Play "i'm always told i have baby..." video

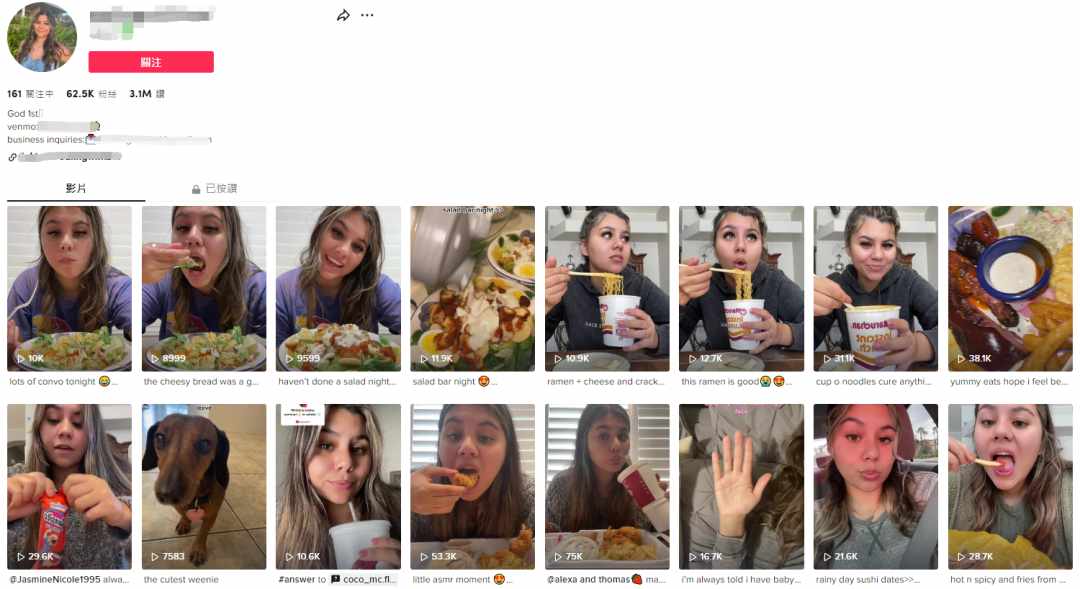(x=741, y=486)
